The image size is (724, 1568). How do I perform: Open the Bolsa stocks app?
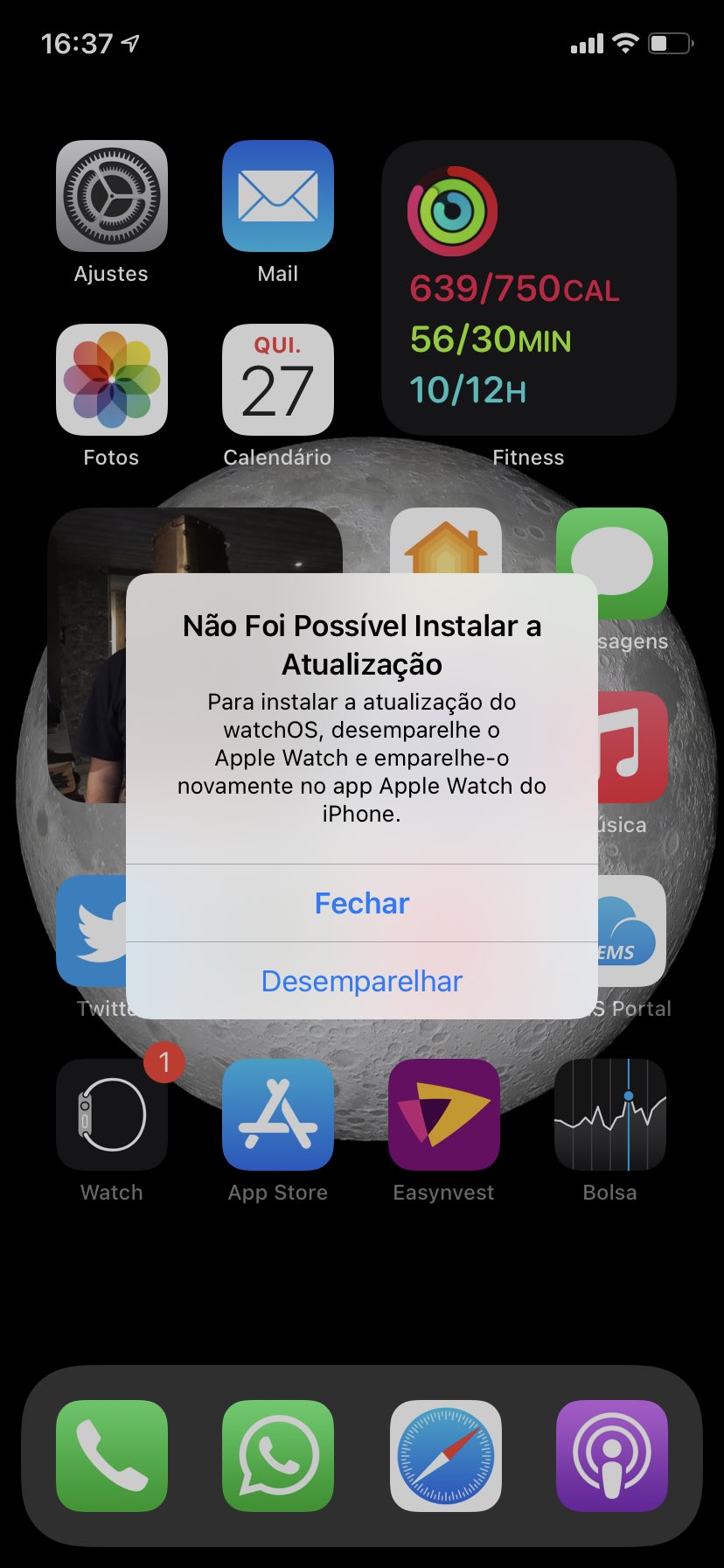coord(609,1115)
